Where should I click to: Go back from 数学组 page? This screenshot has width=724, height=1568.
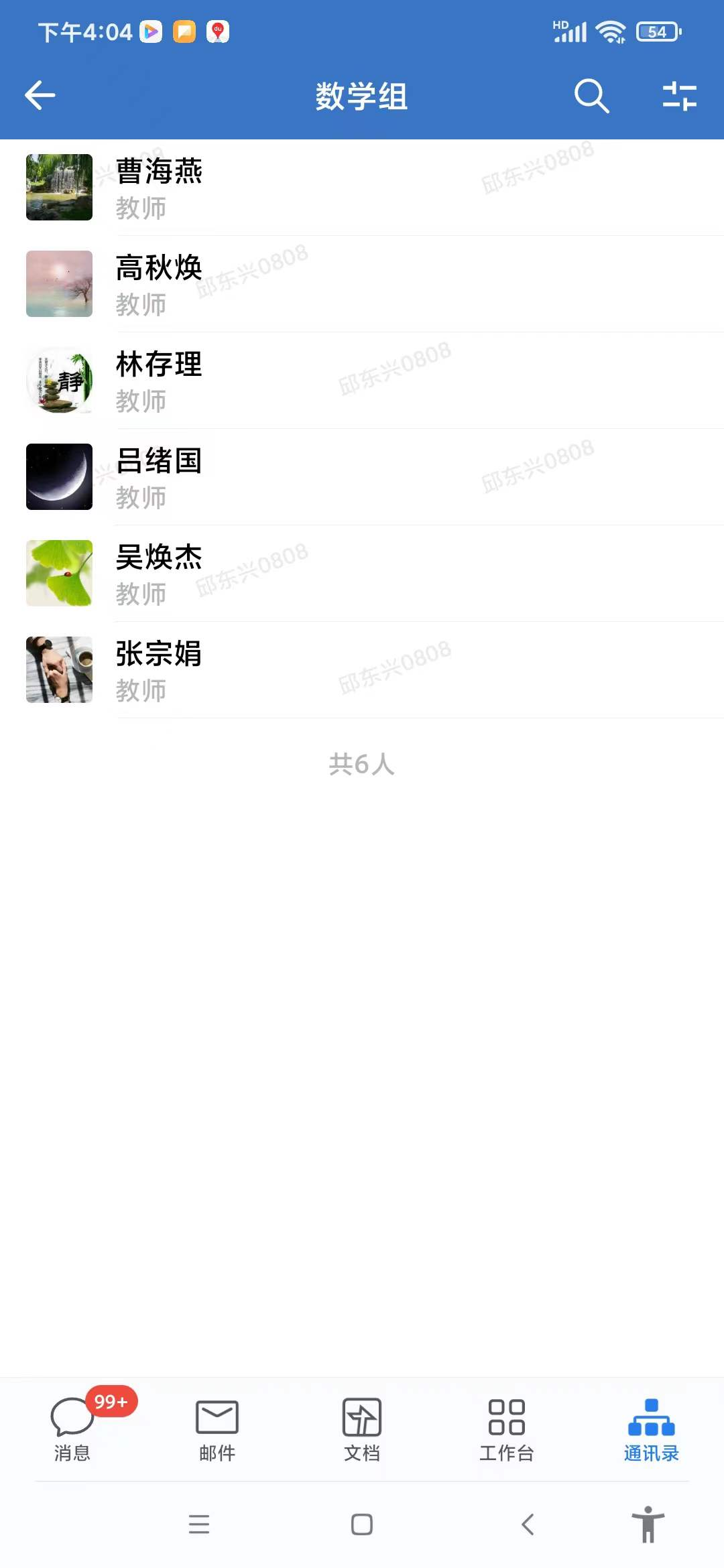(40, 95)
